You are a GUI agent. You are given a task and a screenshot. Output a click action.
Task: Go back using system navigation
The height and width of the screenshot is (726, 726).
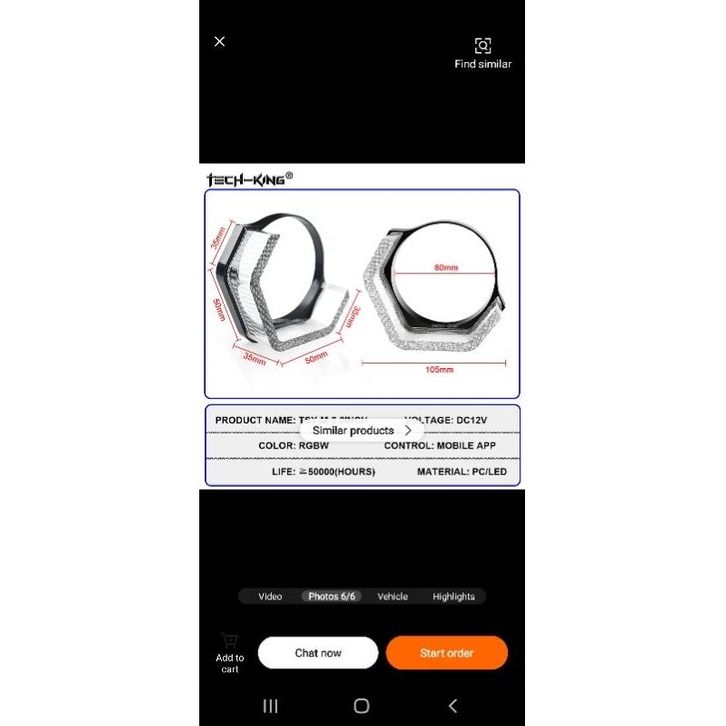point(452,706)
